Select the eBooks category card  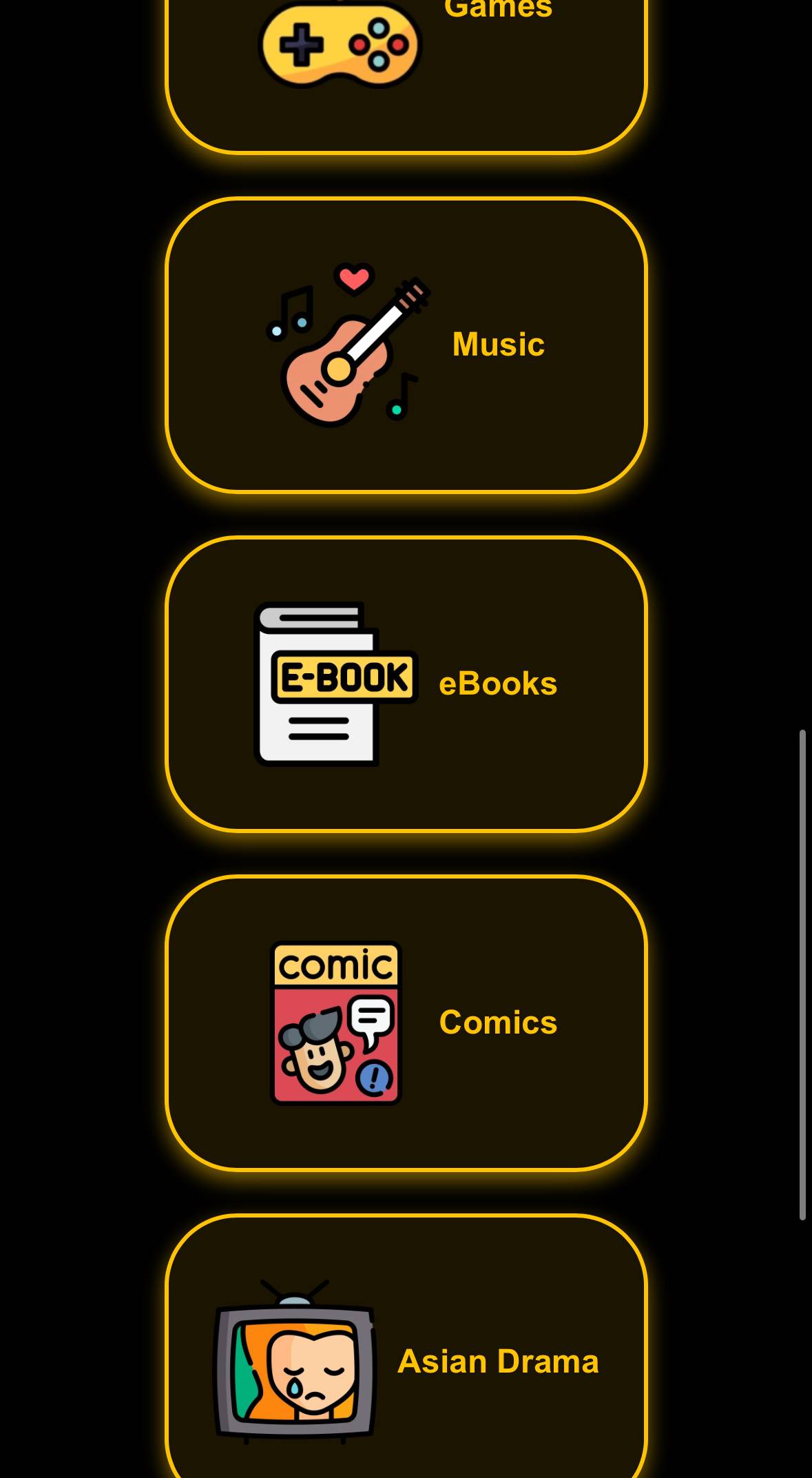point(406,684)
